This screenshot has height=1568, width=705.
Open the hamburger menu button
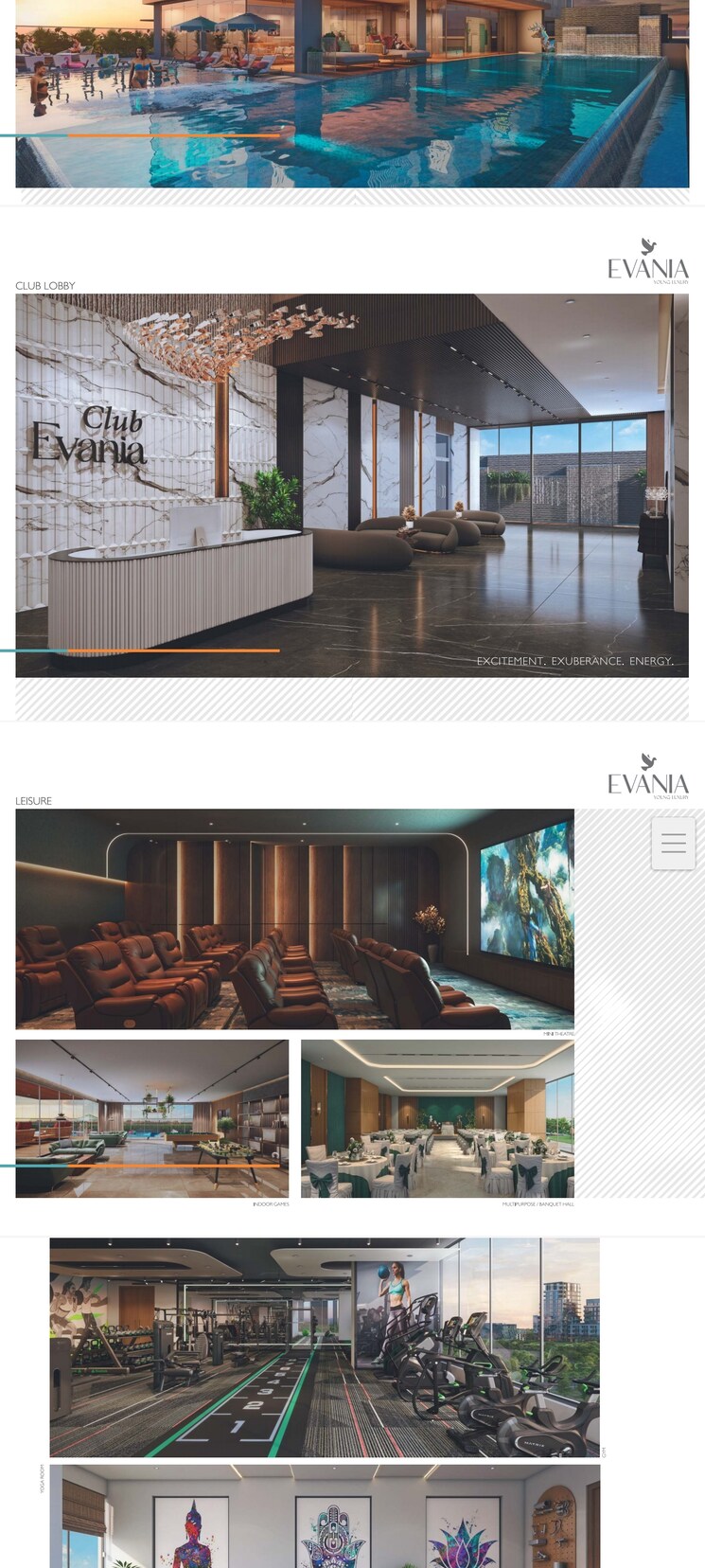[x=673, y=843]
